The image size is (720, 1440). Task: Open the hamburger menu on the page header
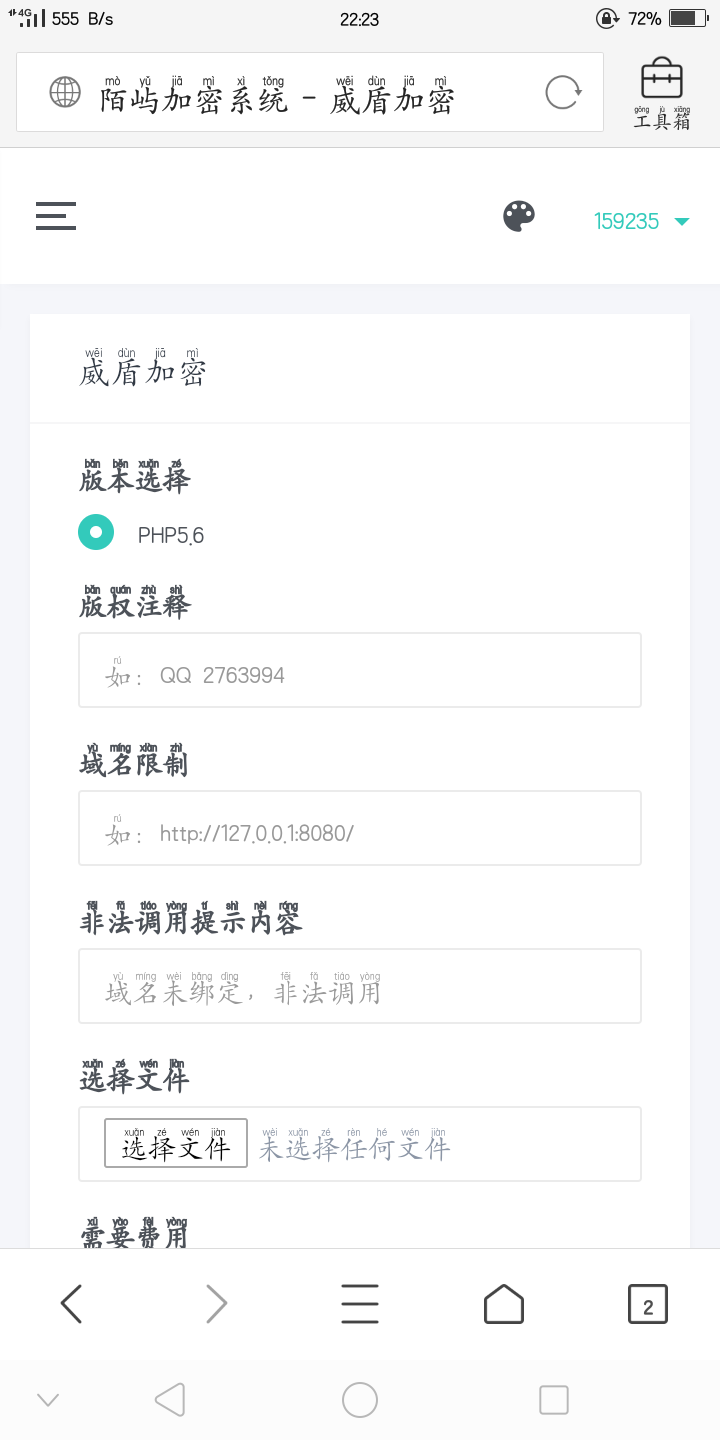point(55,215)
